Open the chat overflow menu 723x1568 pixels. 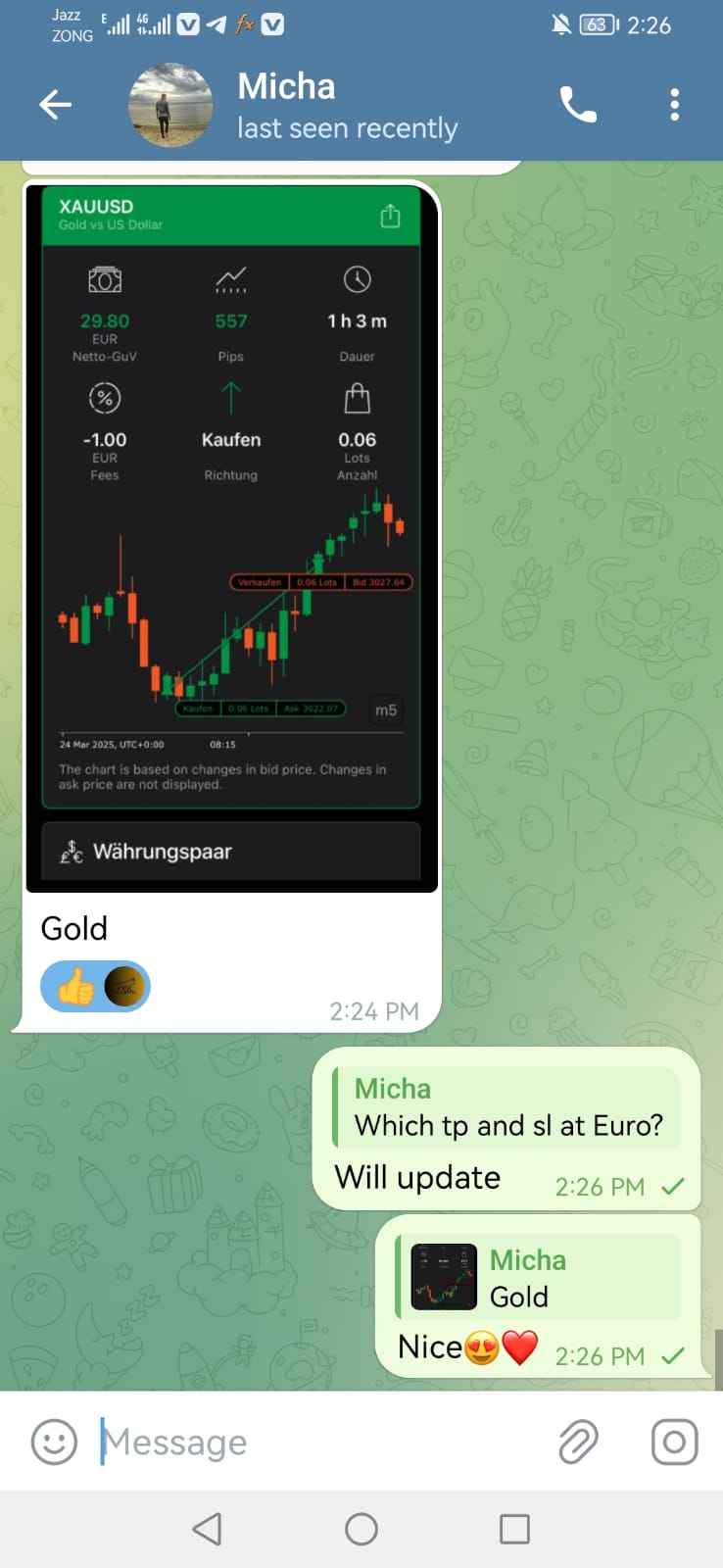point(674,104)
